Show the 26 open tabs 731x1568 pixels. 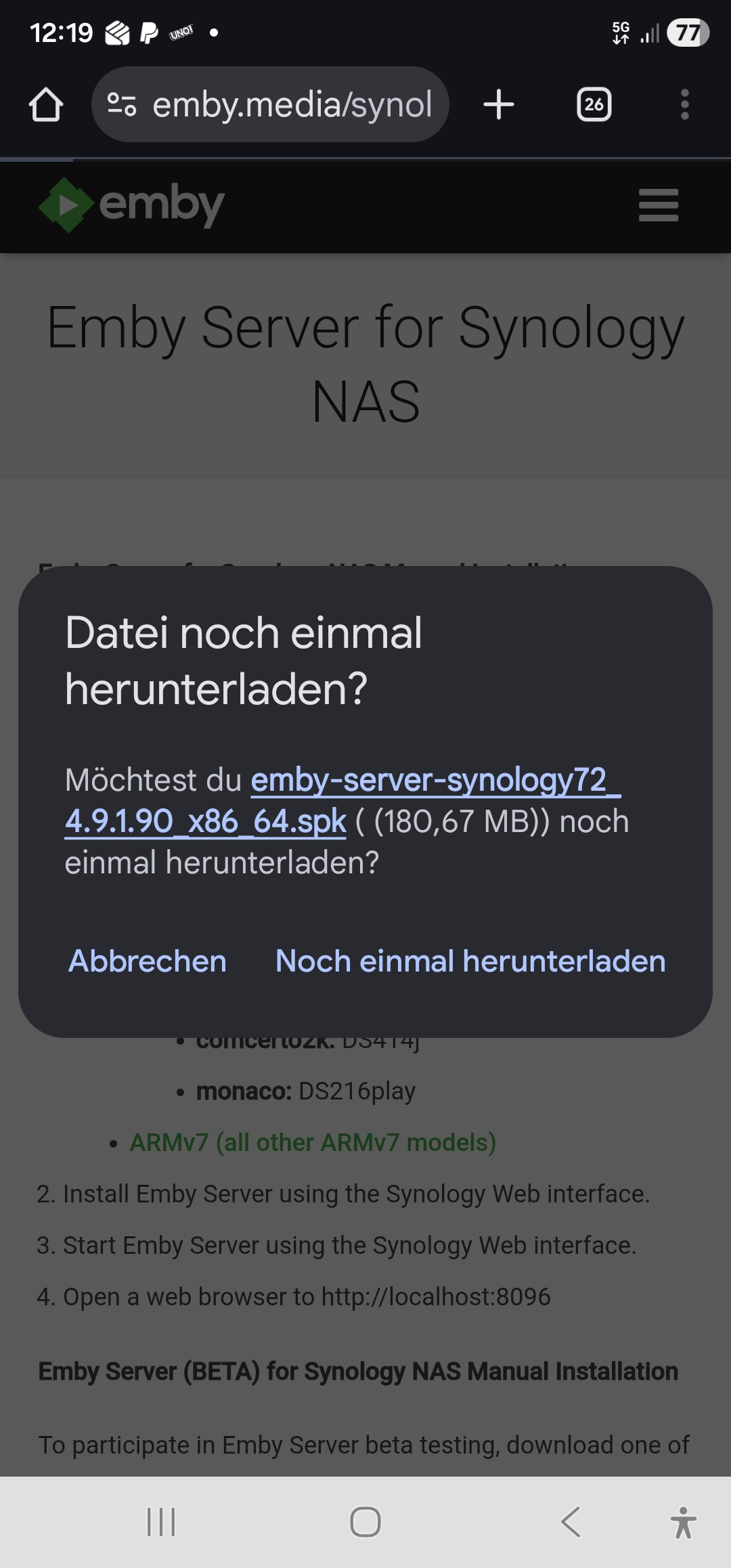pyautogui.click(x=594, y=105)
